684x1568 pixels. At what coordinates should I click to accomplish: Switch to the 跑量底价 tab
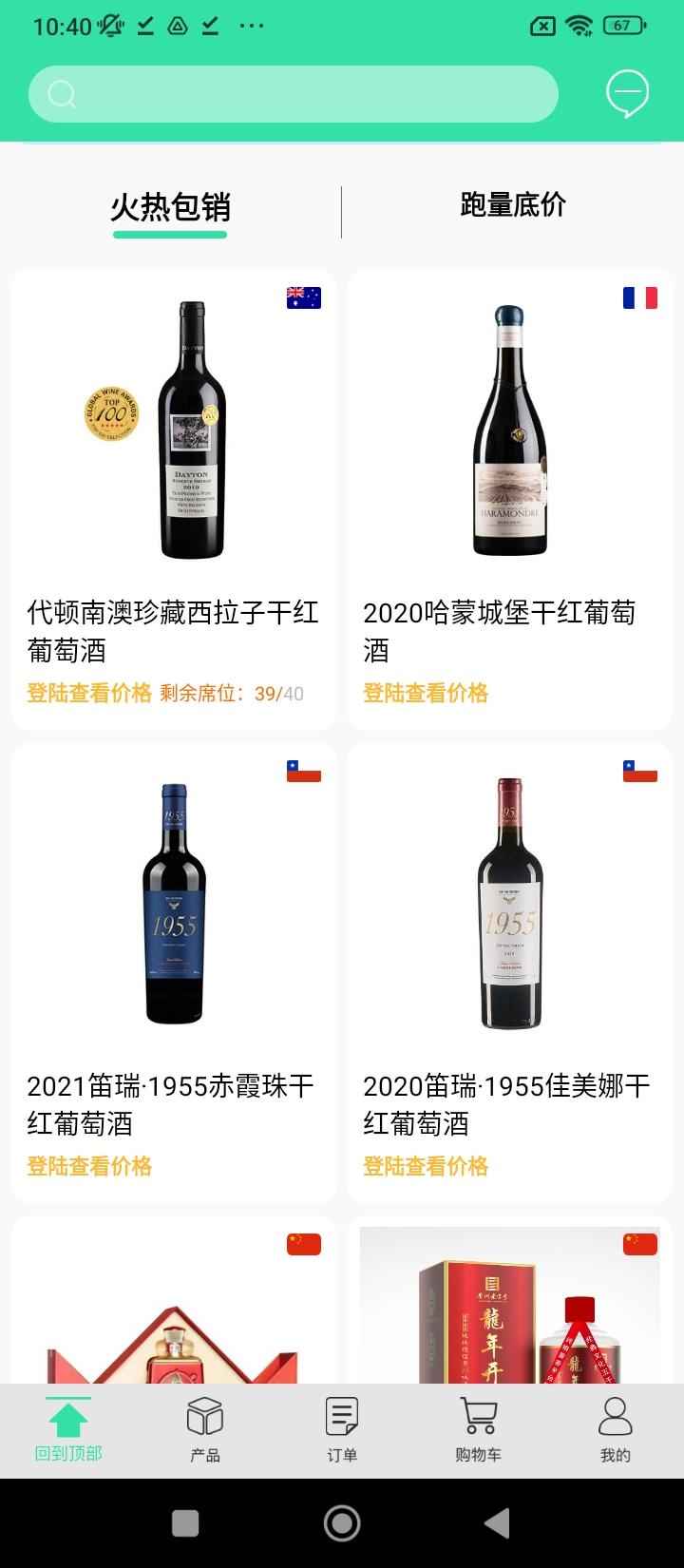point(510,205)
